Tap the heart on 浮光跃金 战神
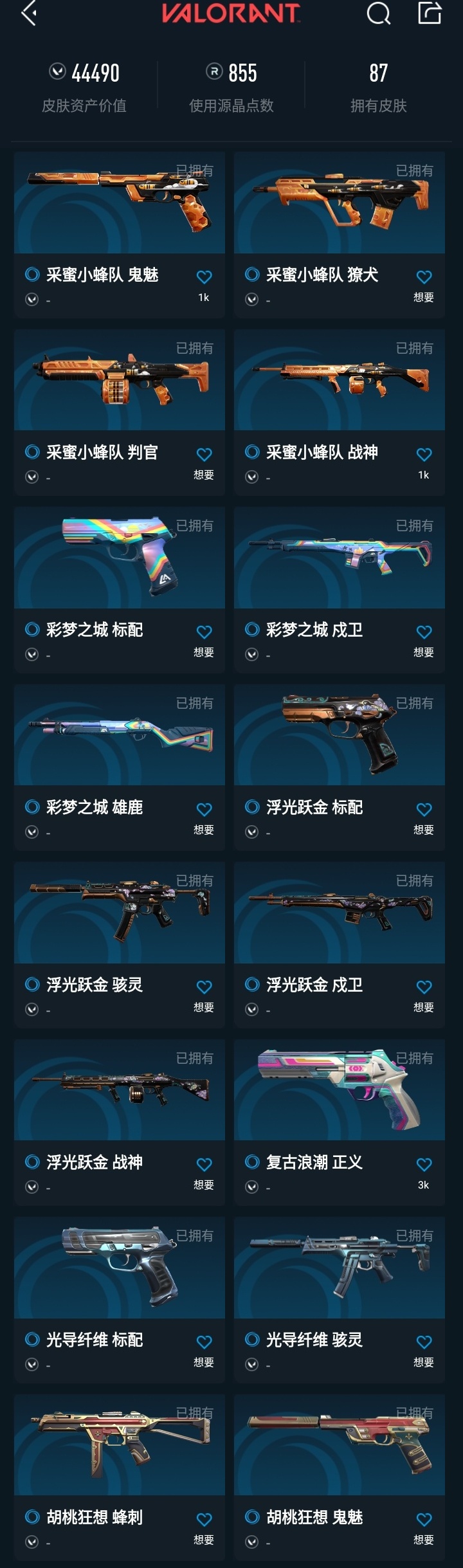The height and width of the screenshot is (1568, 463). tap(204, 1165)
